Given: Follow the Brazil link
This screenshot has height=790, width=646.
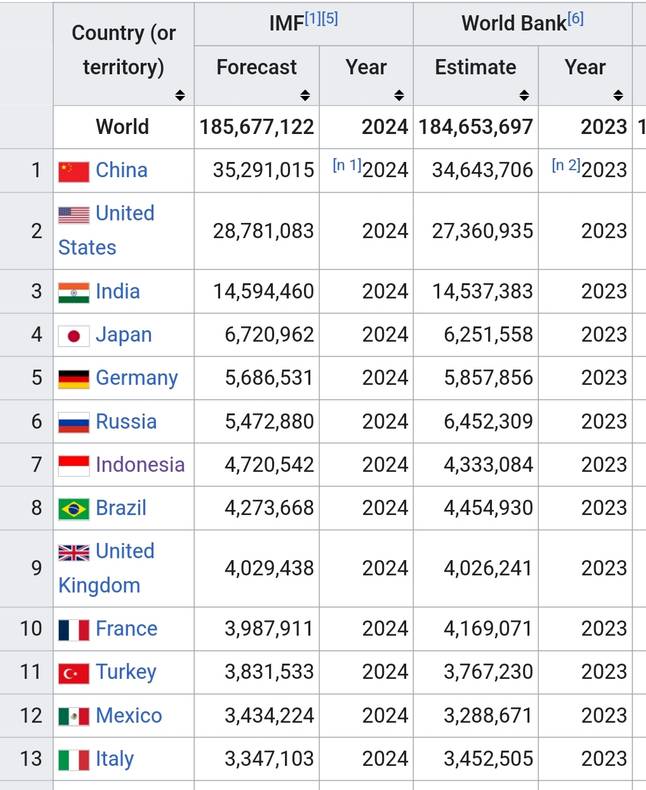Looking at the screenshot, I should [x=121, y=508].
